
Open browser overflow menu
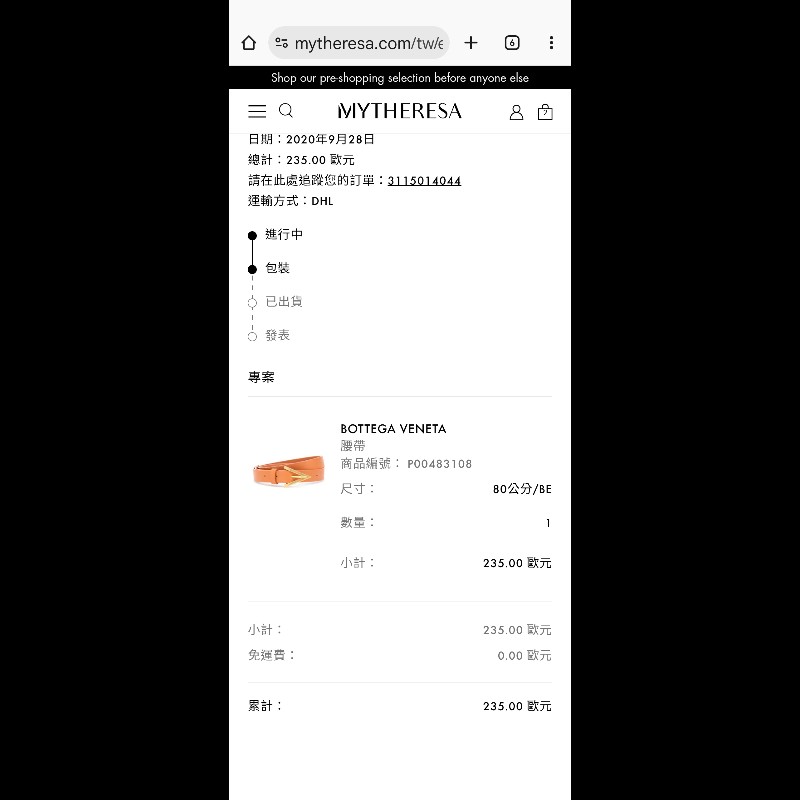[551, 43]
